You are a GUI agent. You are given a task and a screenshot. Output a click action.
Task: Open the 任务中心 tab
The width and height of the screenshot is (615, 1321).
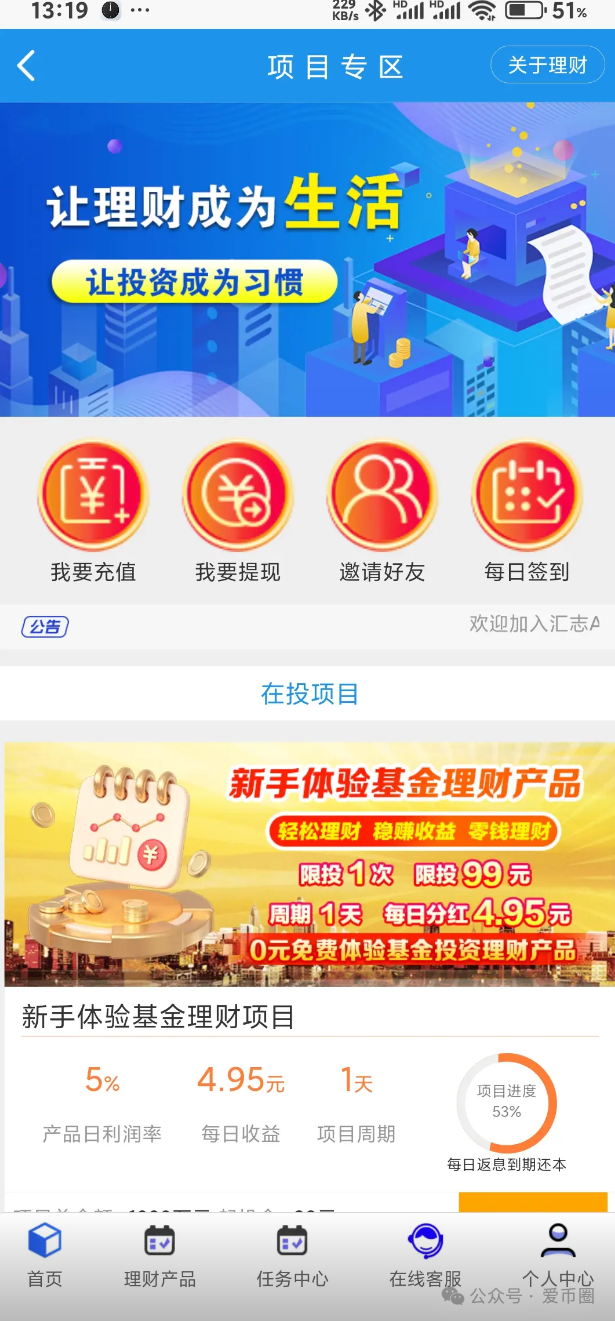pyautogui.click(x=292, y=1257)
